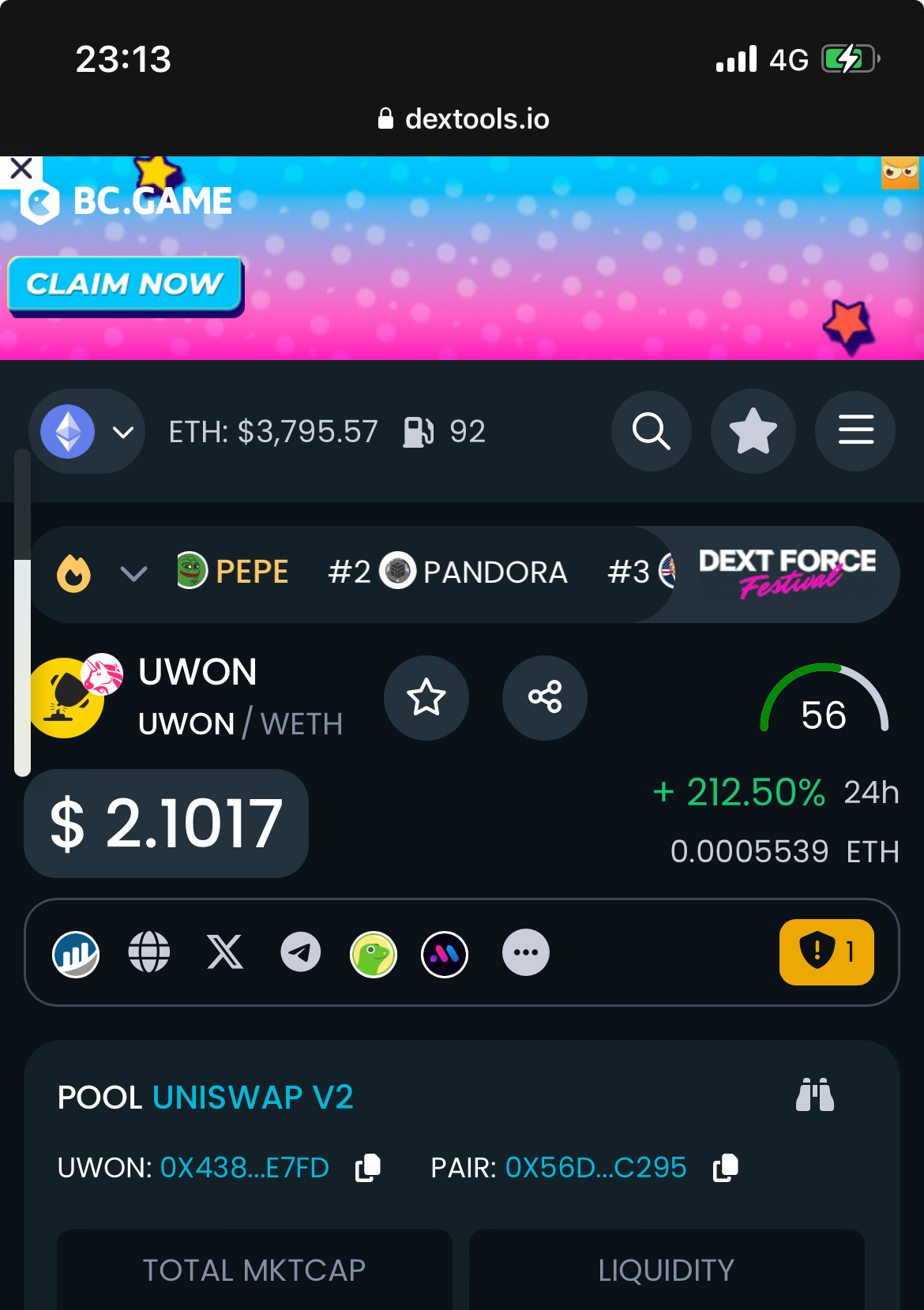The height and width of the screenshot is (1310, 924).
Task: Close the BC.GAME ad banner
Action: [x=21, y=169]
